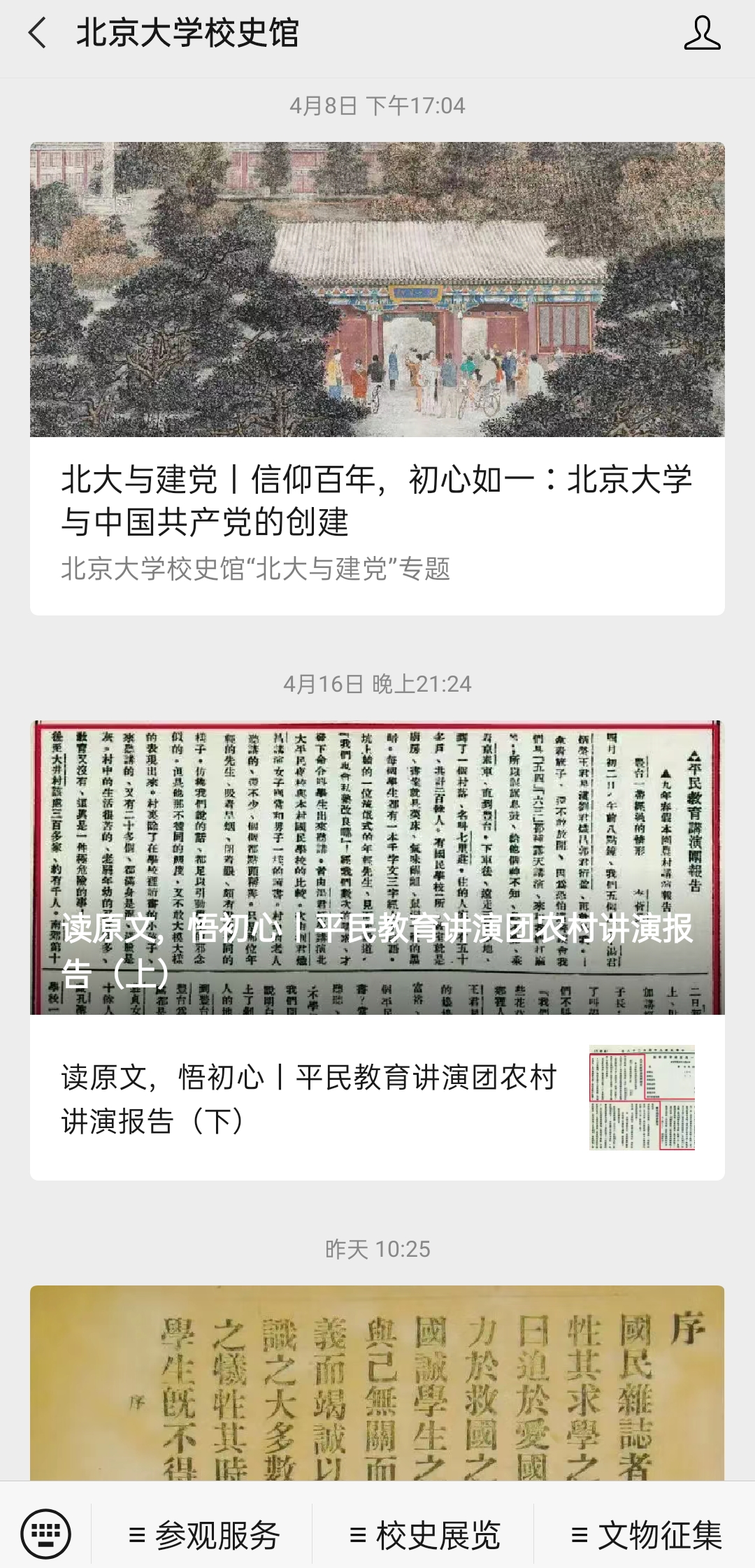Switch to keyboard input mode
The height and width of the screenshot is (1568, 755).
[x=45, y=1534]
